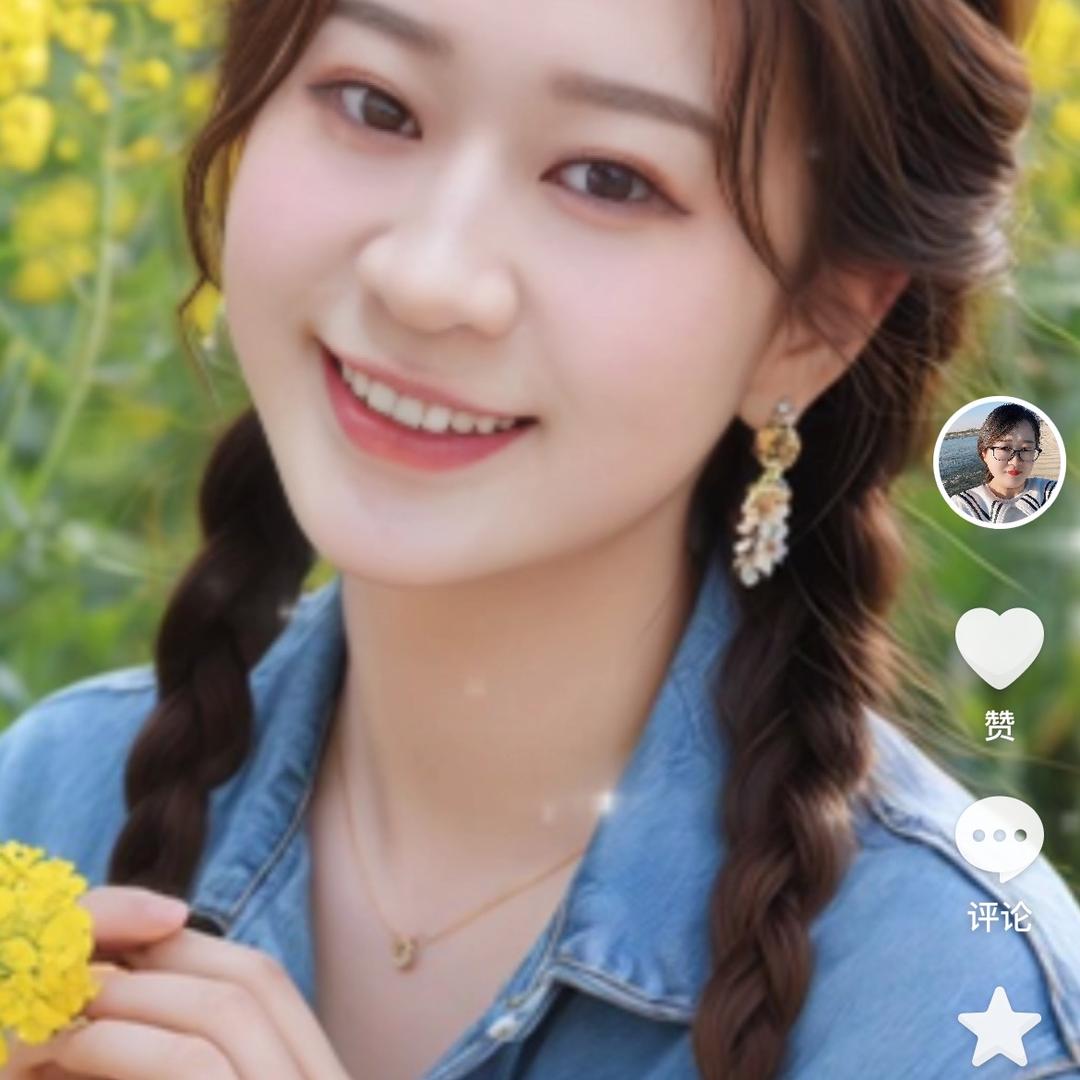Viewport: 1080px width, 1080px height.
Task: Like this video with the heart
Action: coord(999,647)
